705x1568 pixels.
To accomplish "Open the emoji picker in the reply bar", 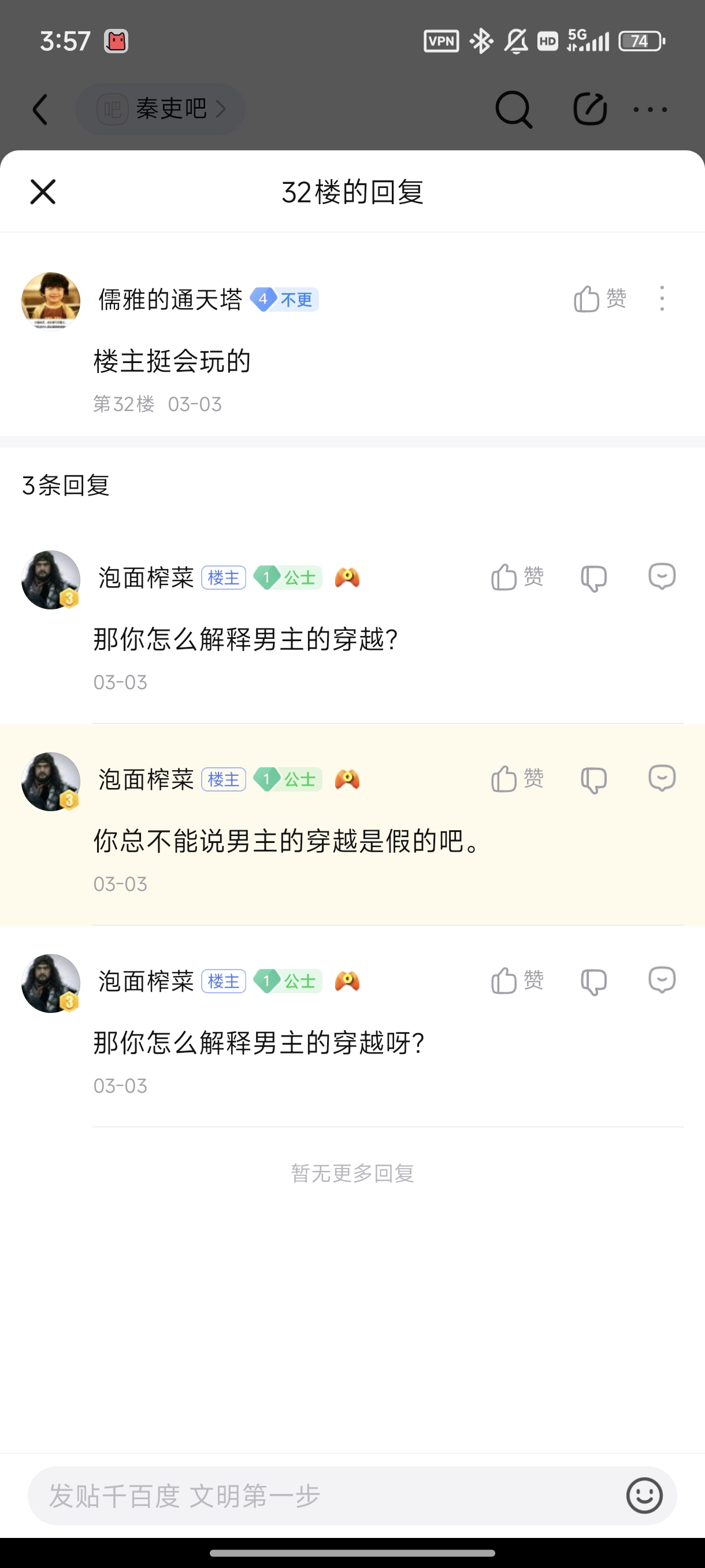I will [x=644, y=1496].
